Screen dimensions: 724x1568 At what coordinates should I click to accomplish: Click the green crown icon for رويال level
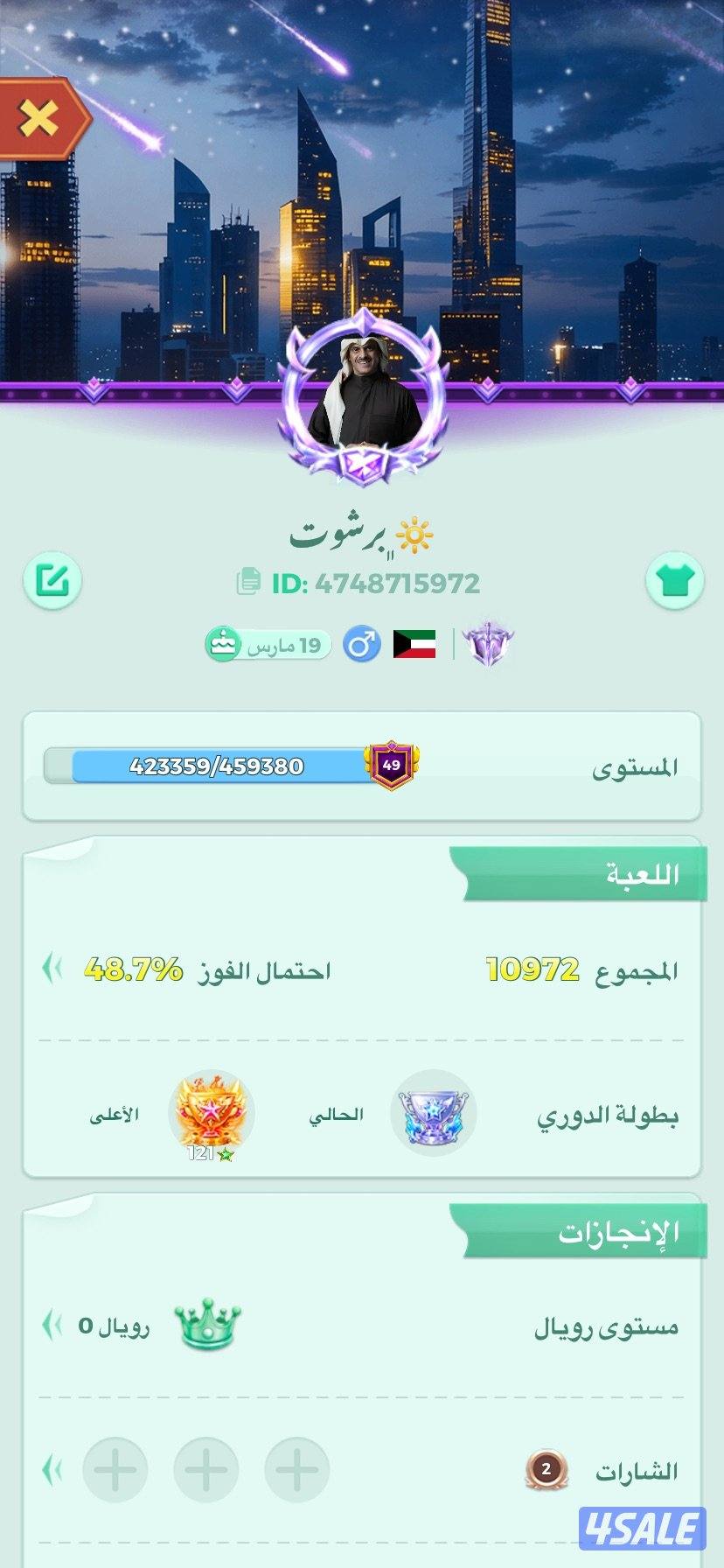tap(208, 1326)
